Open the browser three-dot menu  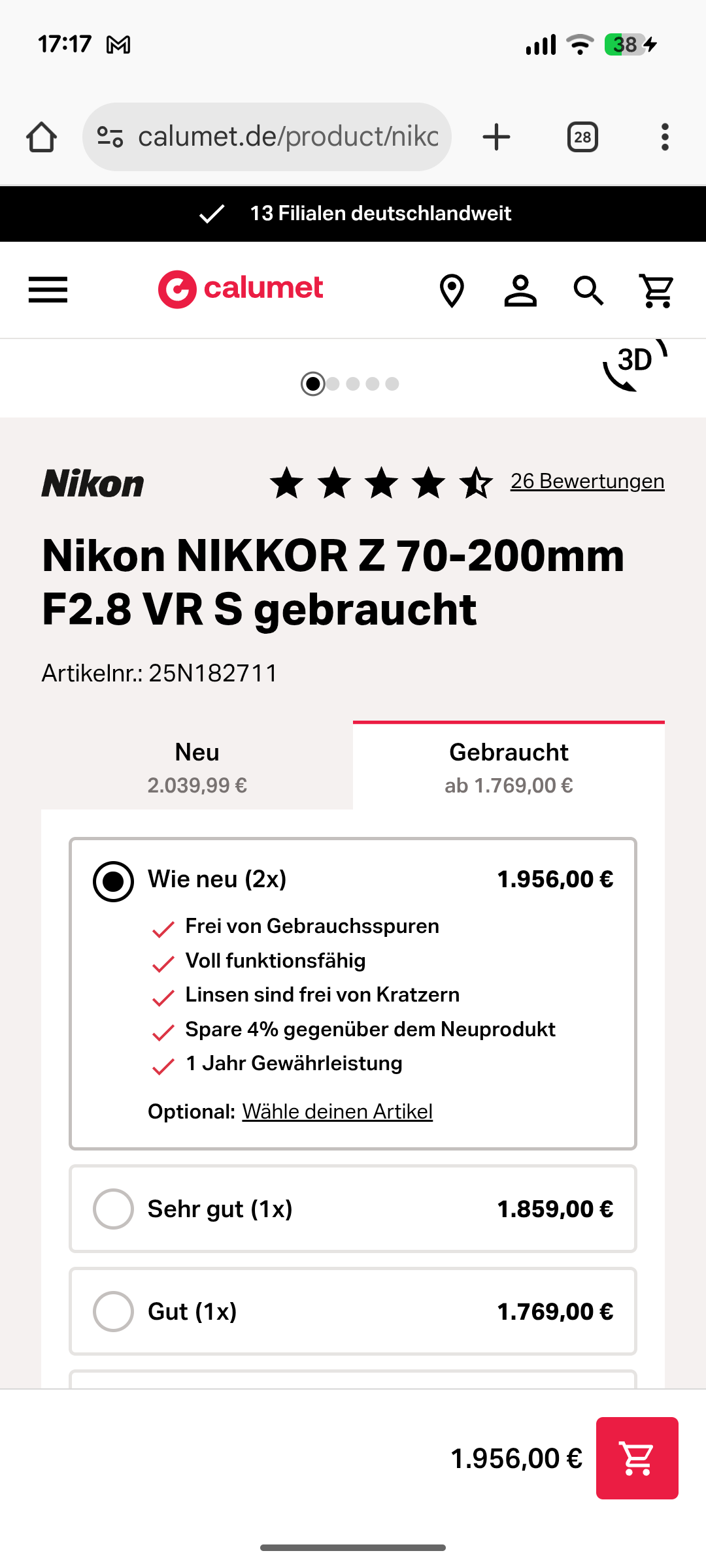click(x=665, y=137)
